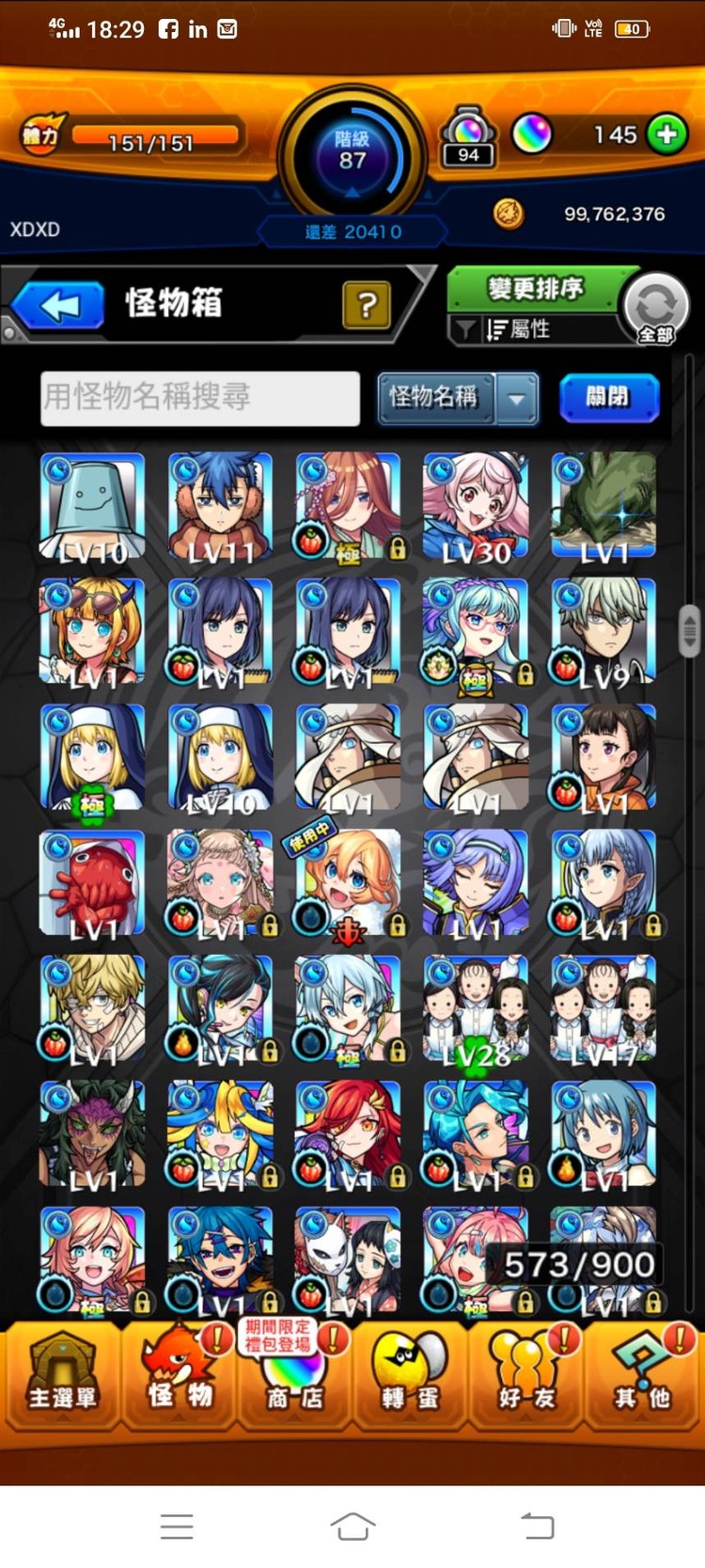Screen dimensions: 705x1568
Task: Open the 其他 tab
Action: [643, 1371]
